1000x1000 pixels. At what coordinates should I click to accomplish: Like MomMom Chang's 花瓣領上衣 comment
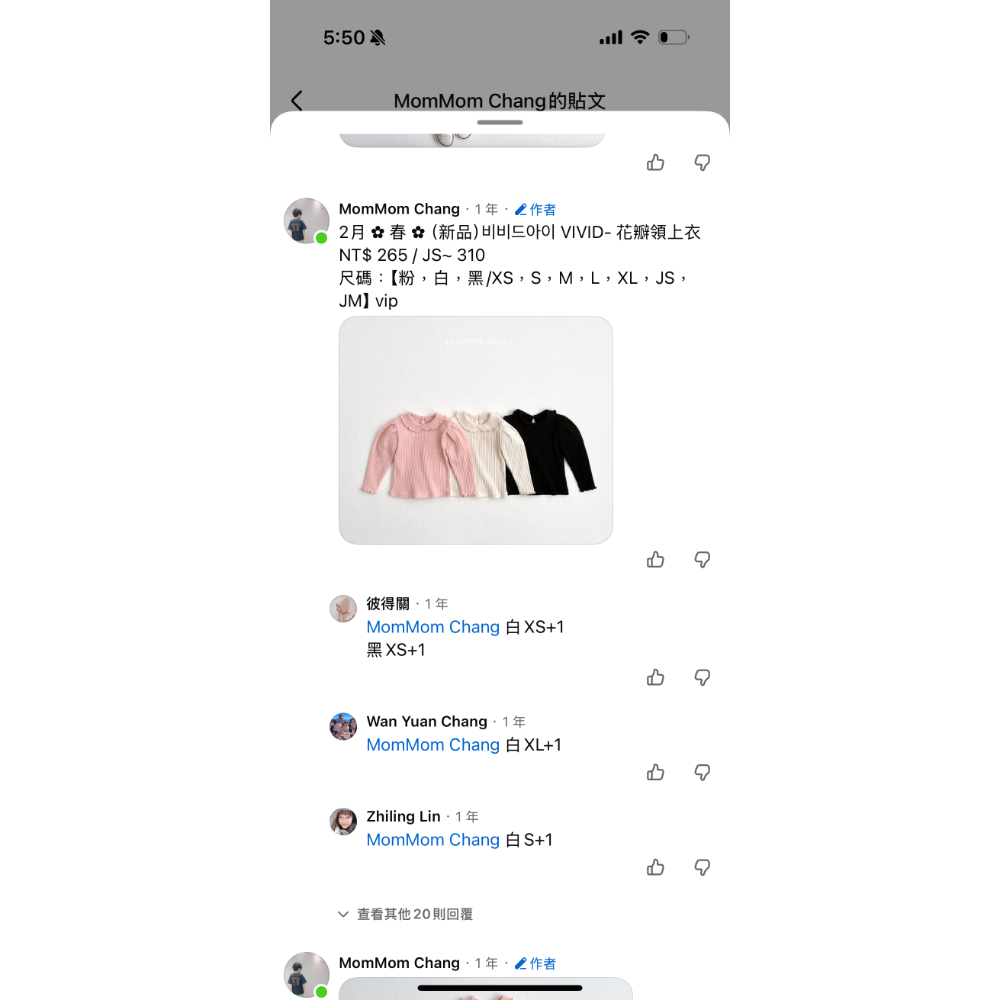(656, 560)
